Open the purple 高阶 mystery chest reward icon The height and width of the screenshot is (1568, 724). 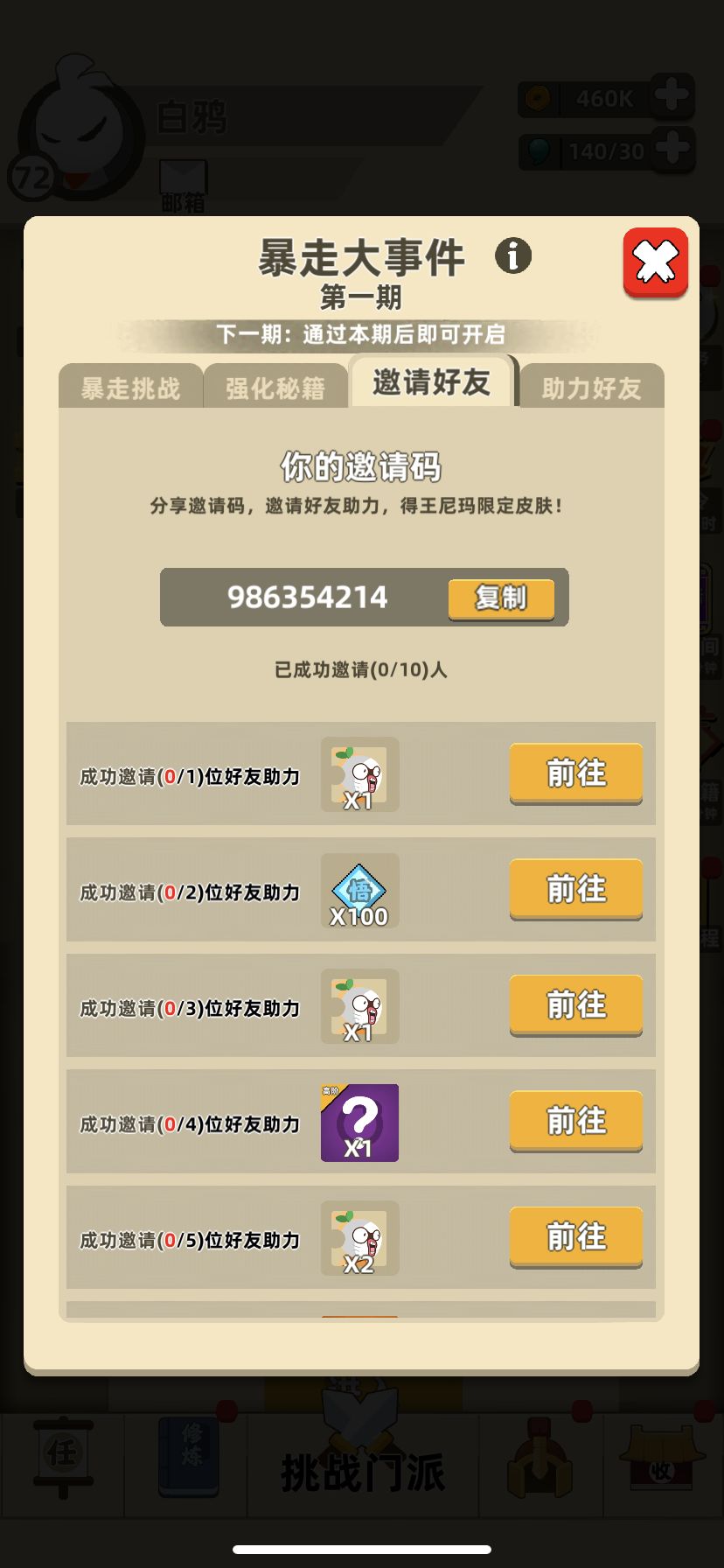(359, 1121)
